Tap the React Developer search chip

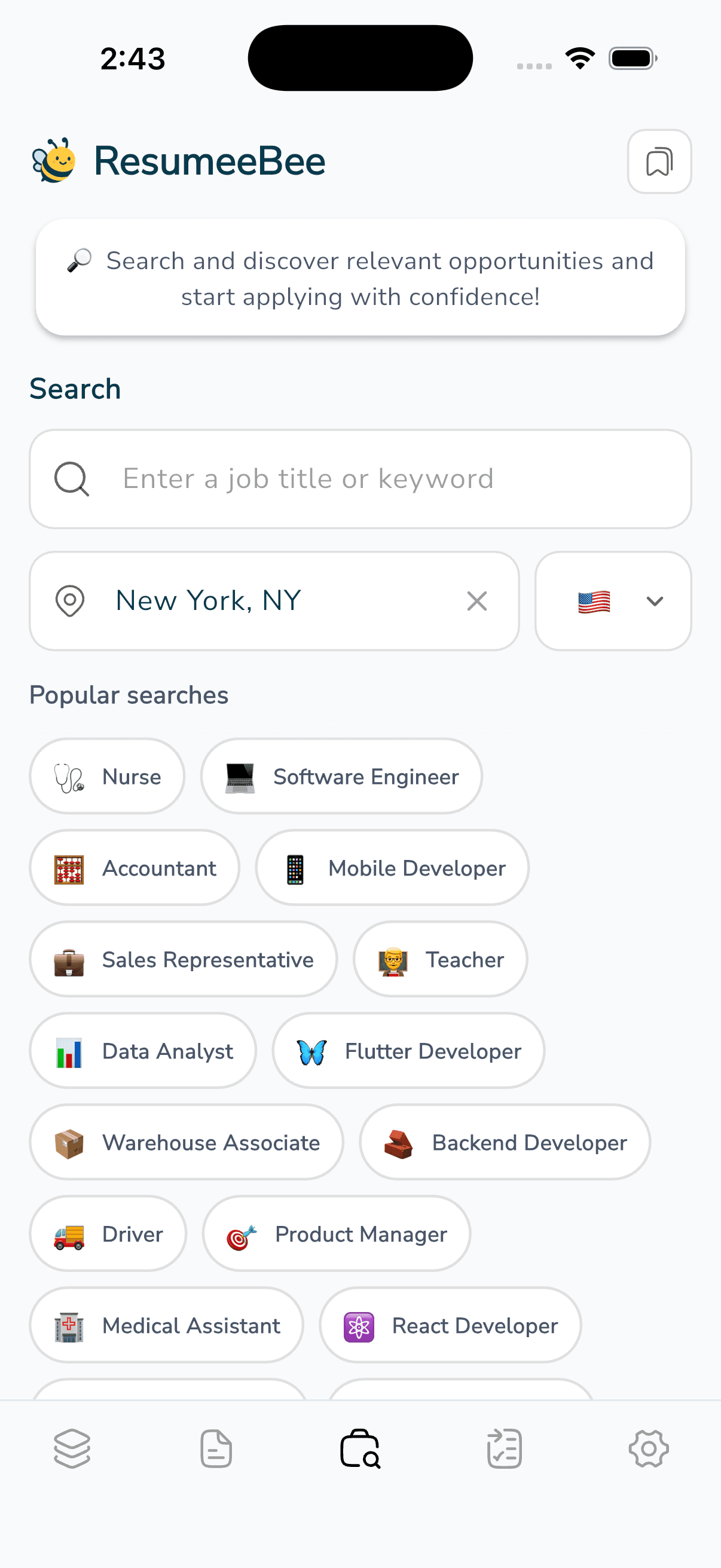pyautogui.click(x=450, y=1326)
